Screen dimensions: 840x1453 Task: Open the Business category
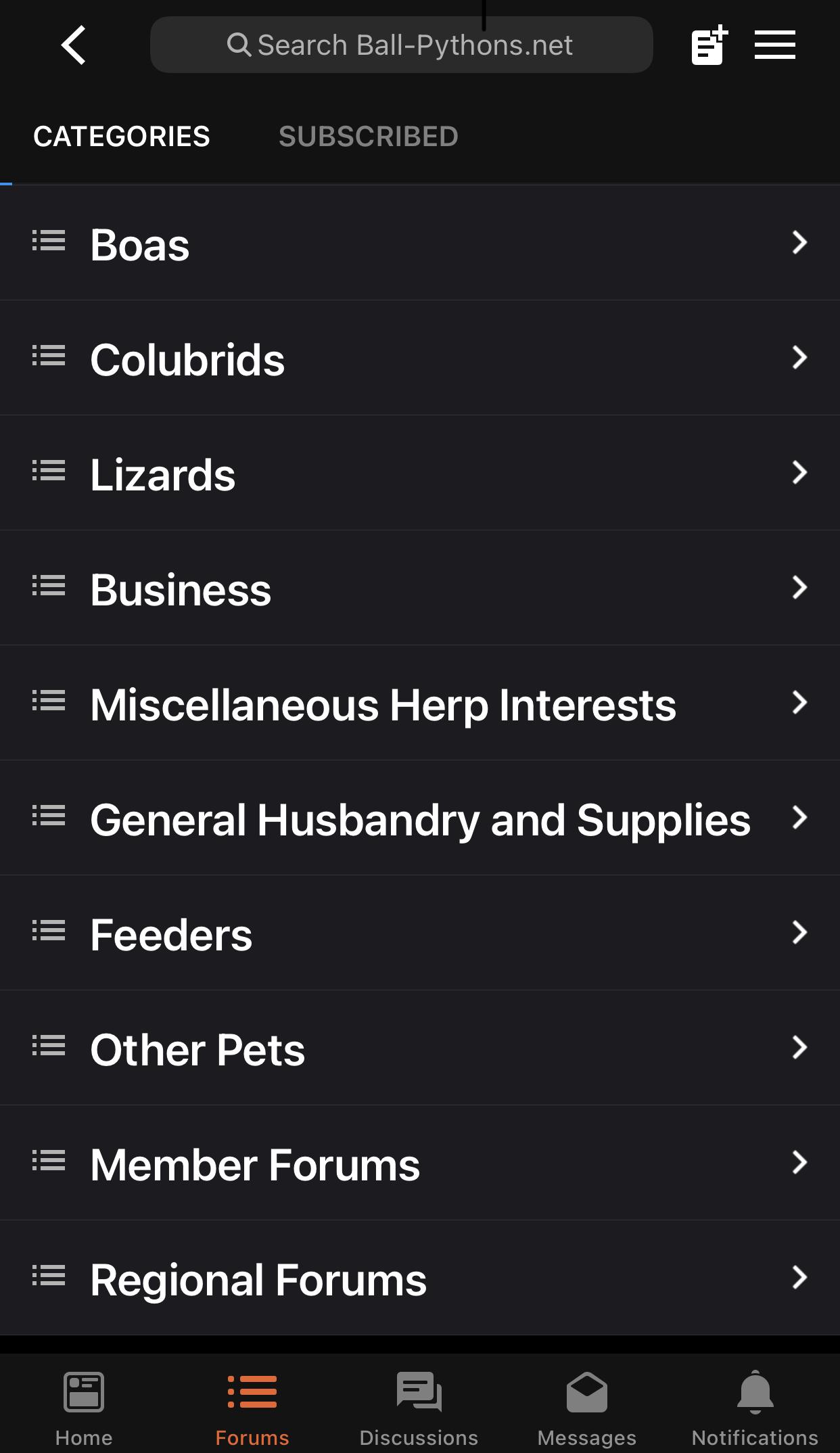click(x=419, y=589)
